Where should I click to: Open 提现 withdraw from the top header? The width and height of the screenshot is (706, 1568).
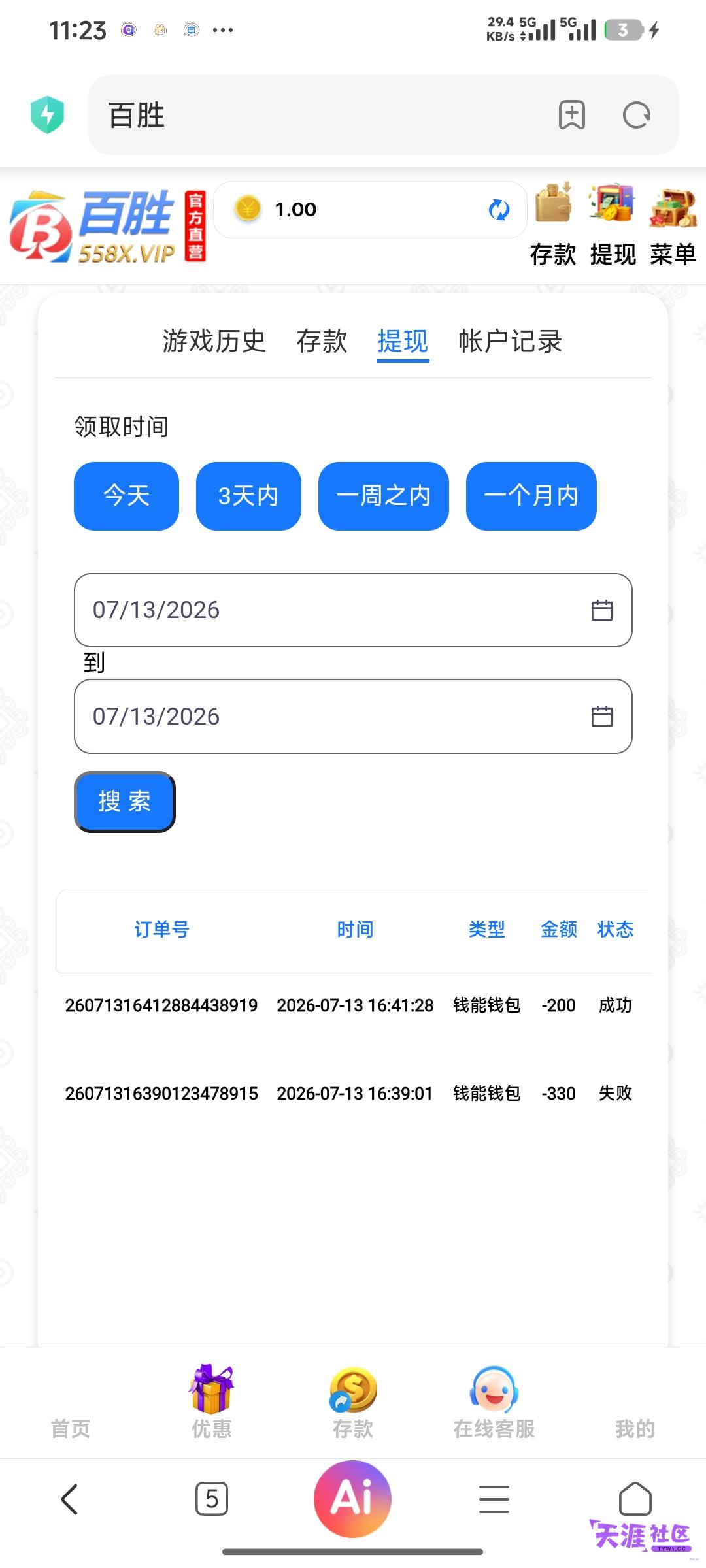[x=613, y=224]
